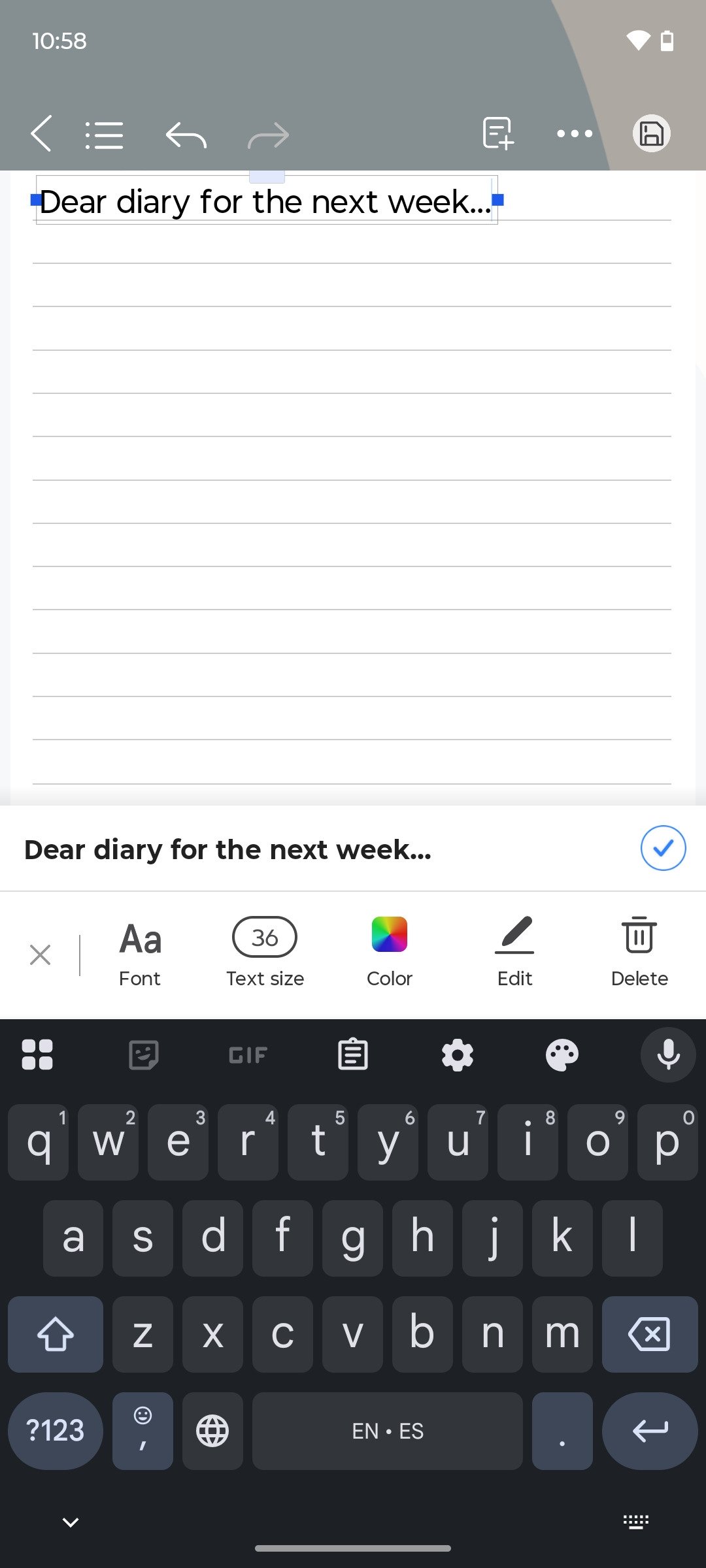Switch to the ?123 symbols keyboard
The image size is (706, 1568).
[55, 1431]
